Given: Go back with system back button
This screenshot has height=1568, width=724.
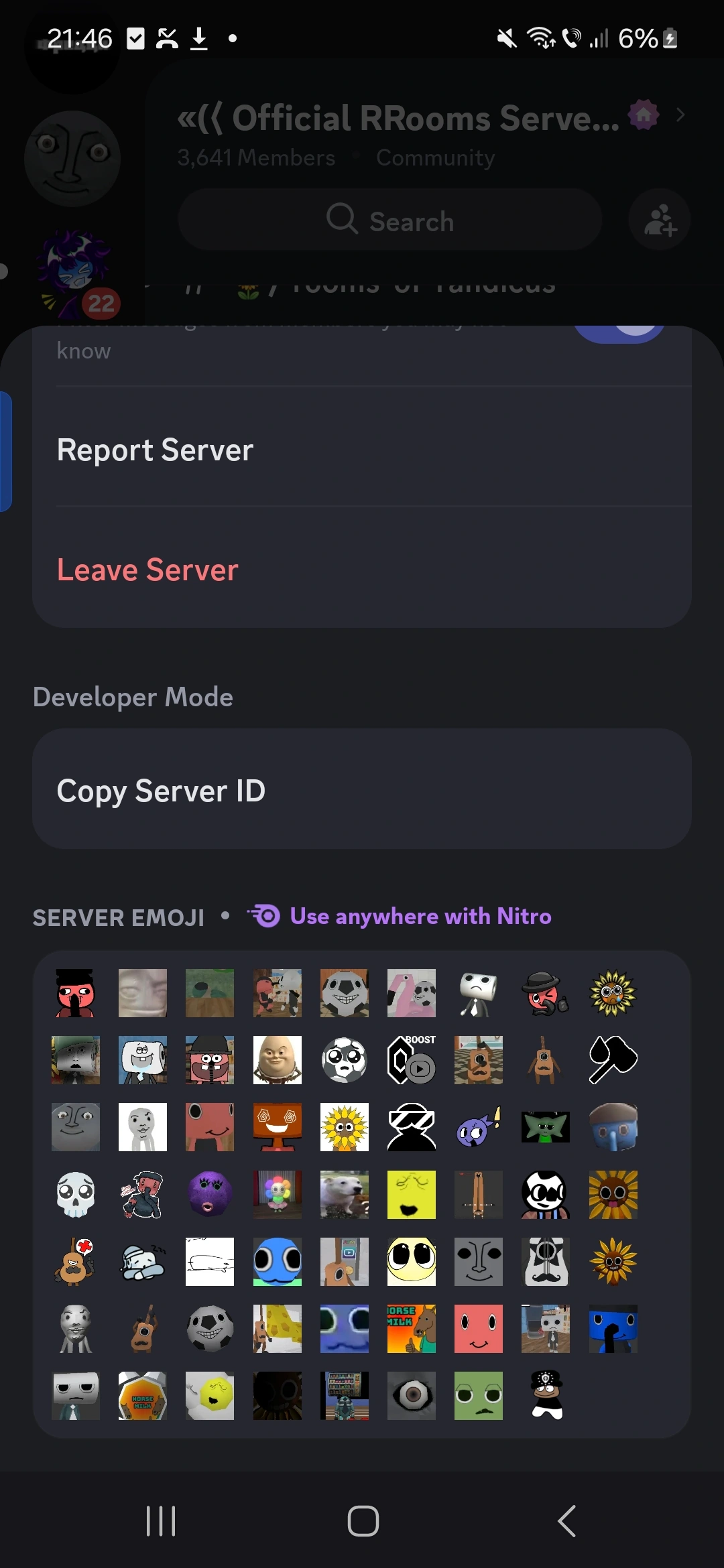Looking at the screenshot, I should (x=567, y=1520).
